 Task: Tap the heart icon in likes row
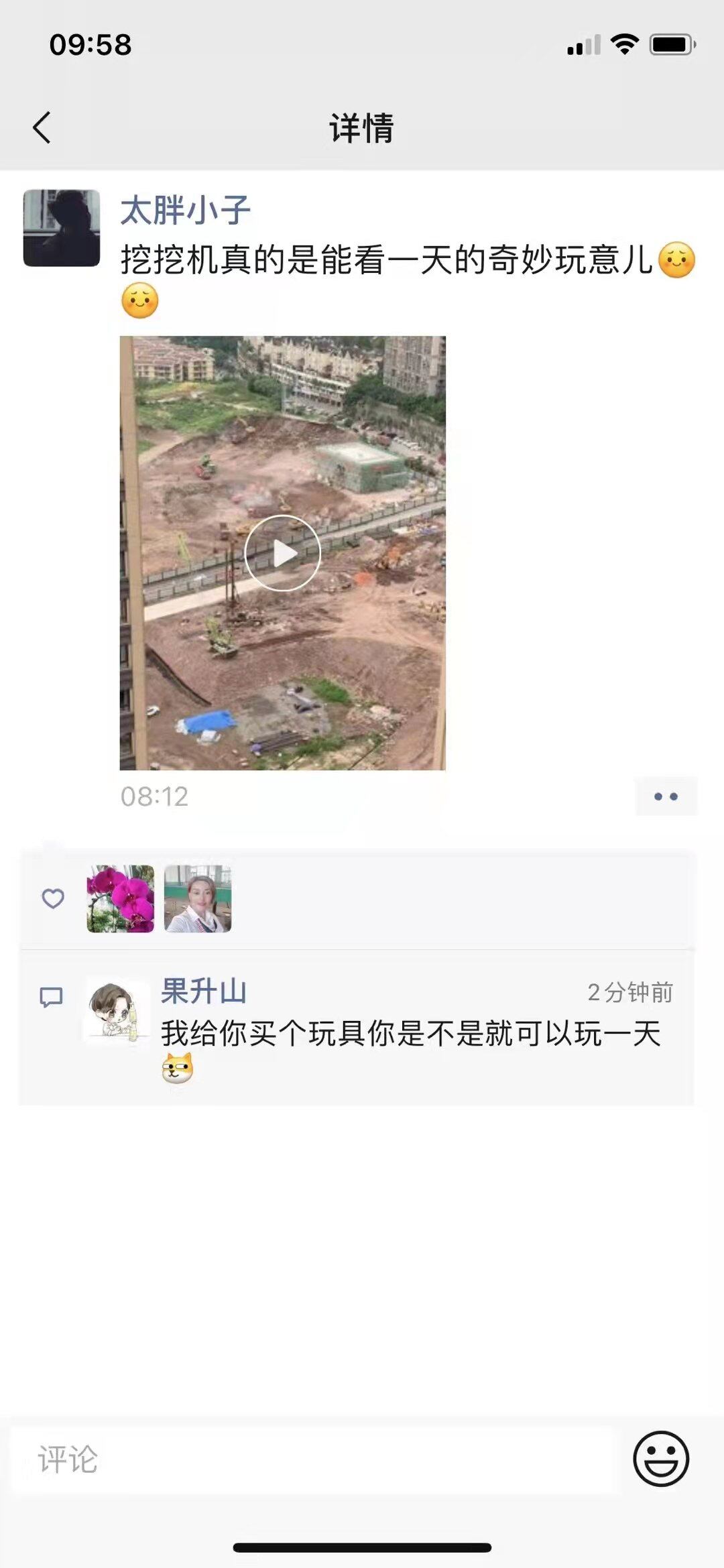(54, 898)
